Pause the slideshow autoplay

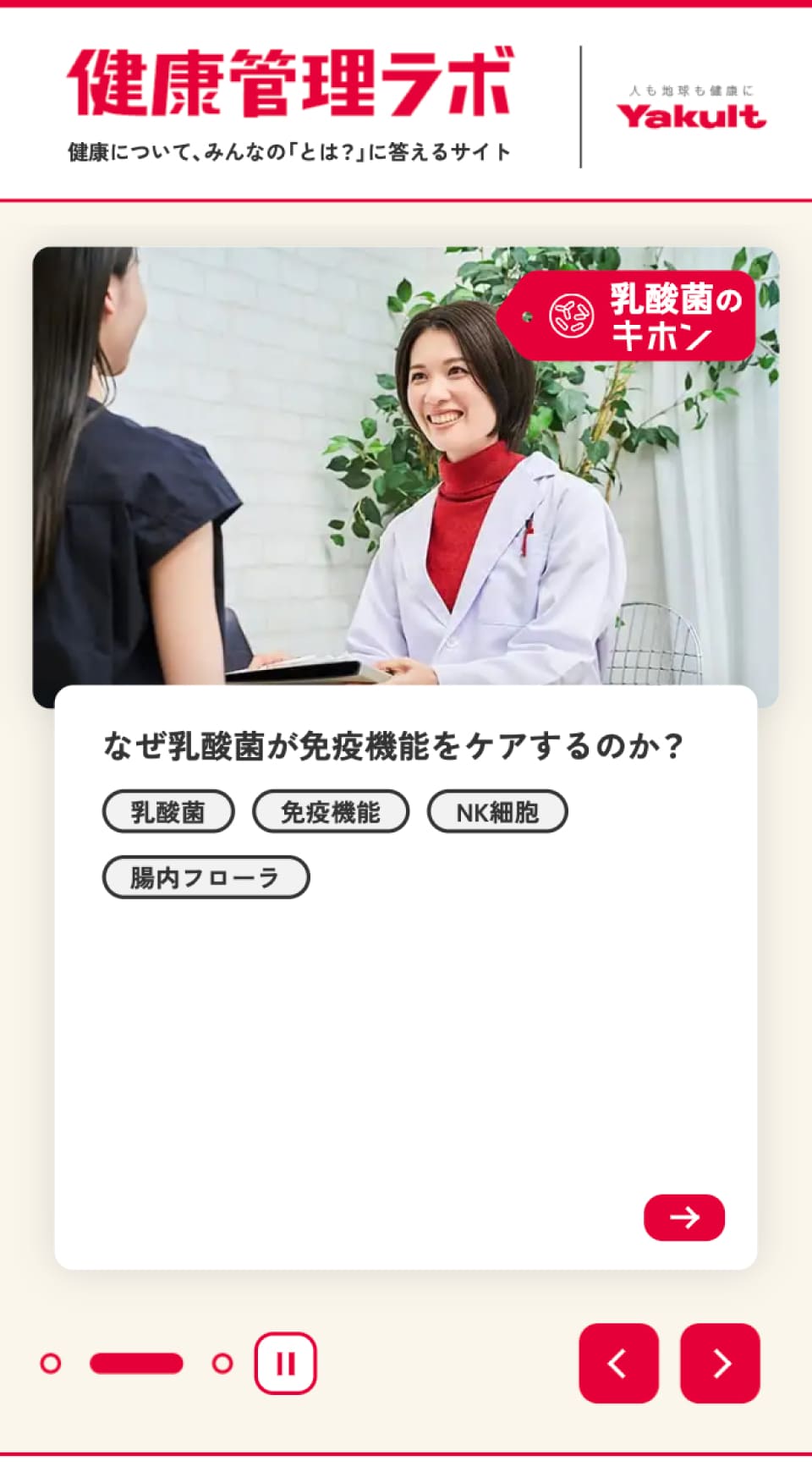(286, 1363)
